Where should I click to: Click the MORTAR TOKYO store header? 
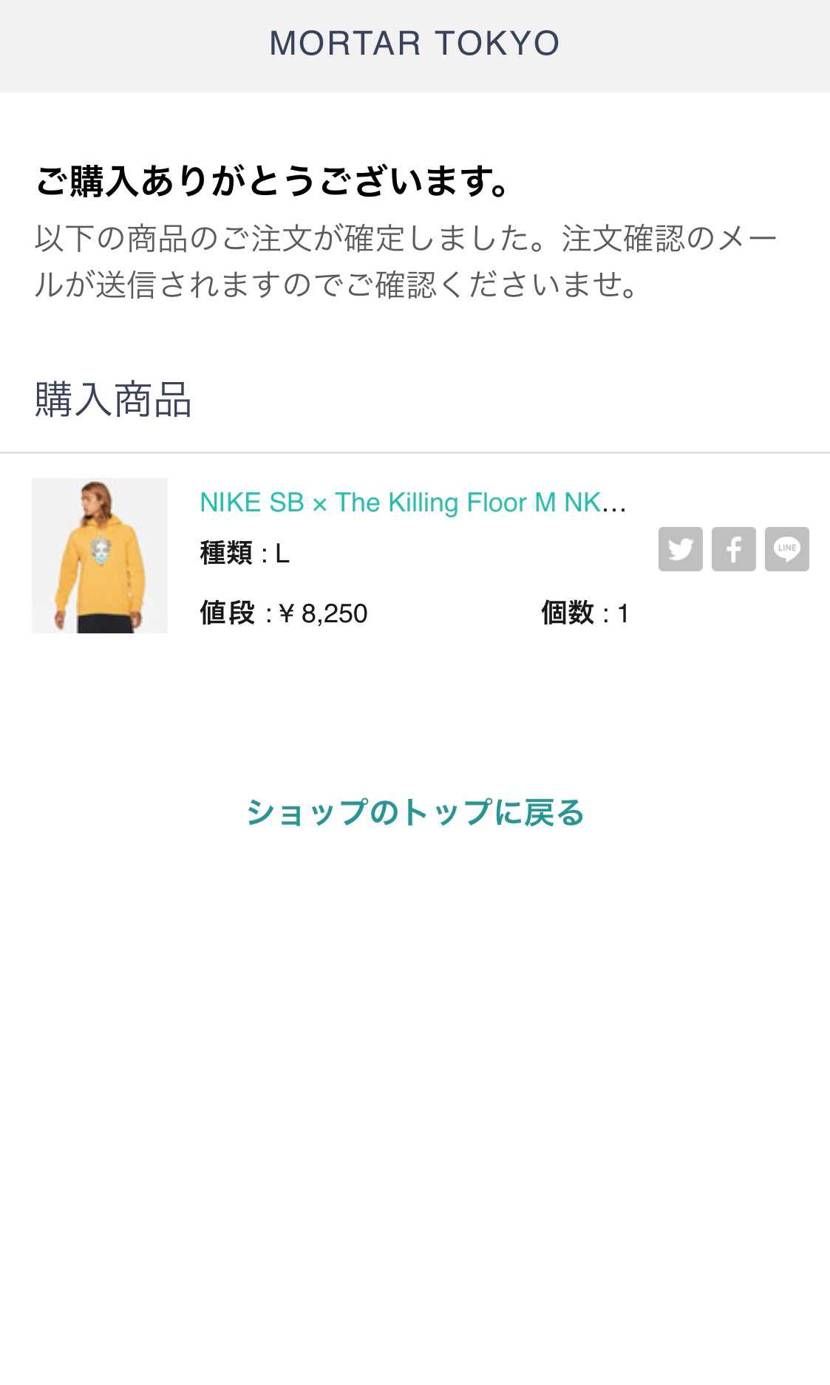tap(414, 43)
